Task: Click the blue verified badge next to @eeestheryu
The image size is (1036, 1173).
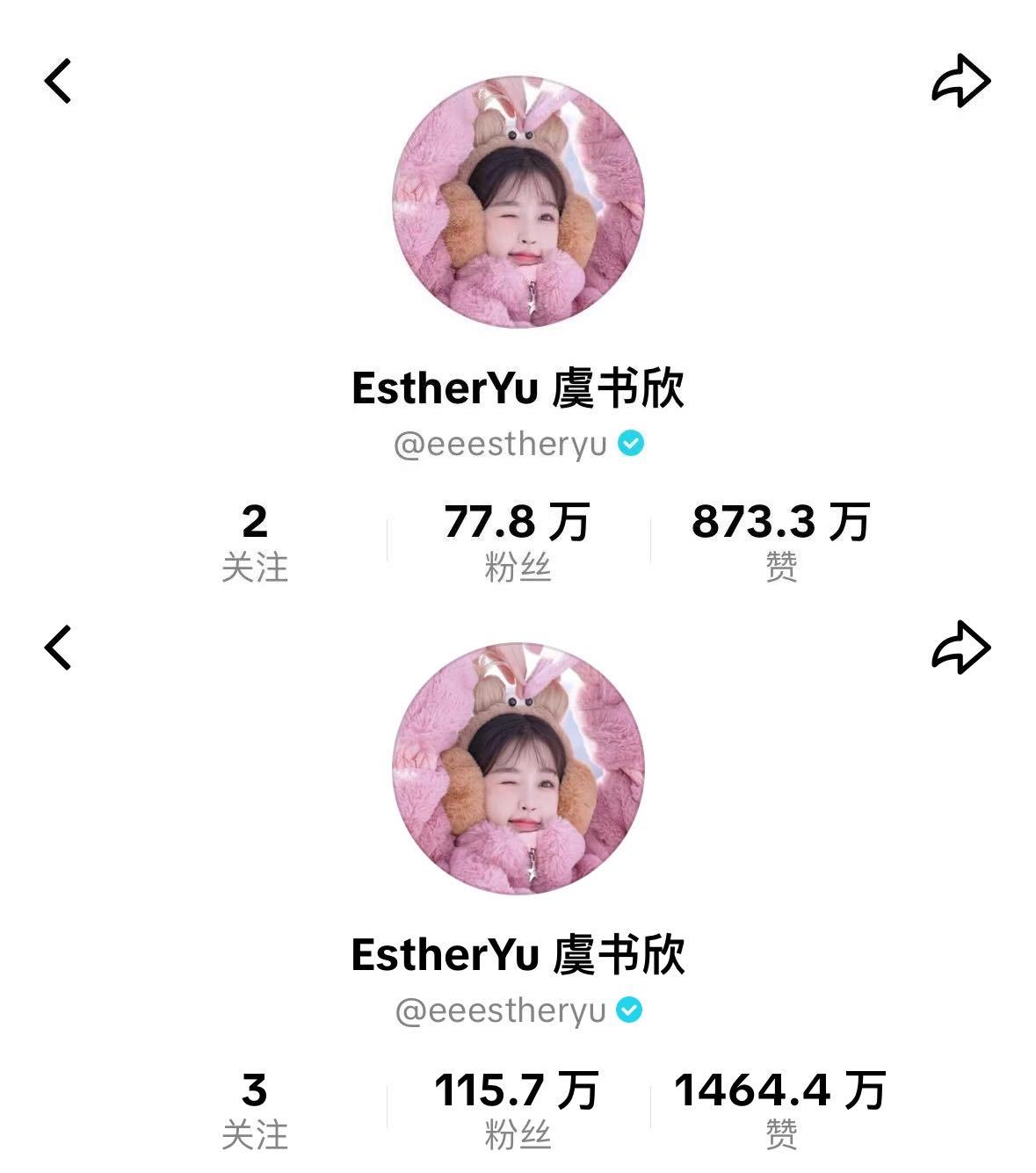Action: coord(631,445)
